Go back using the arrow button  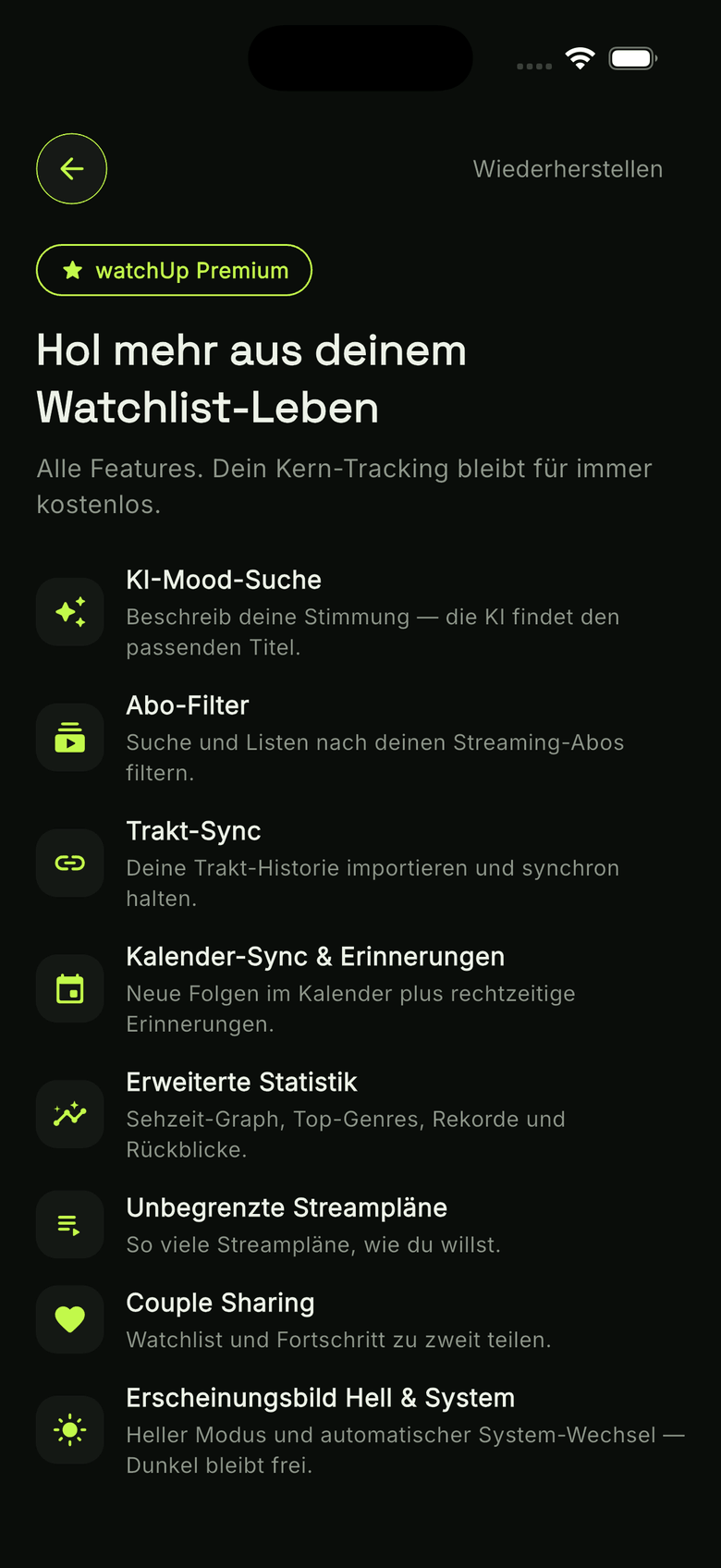[x=72, y=169]
